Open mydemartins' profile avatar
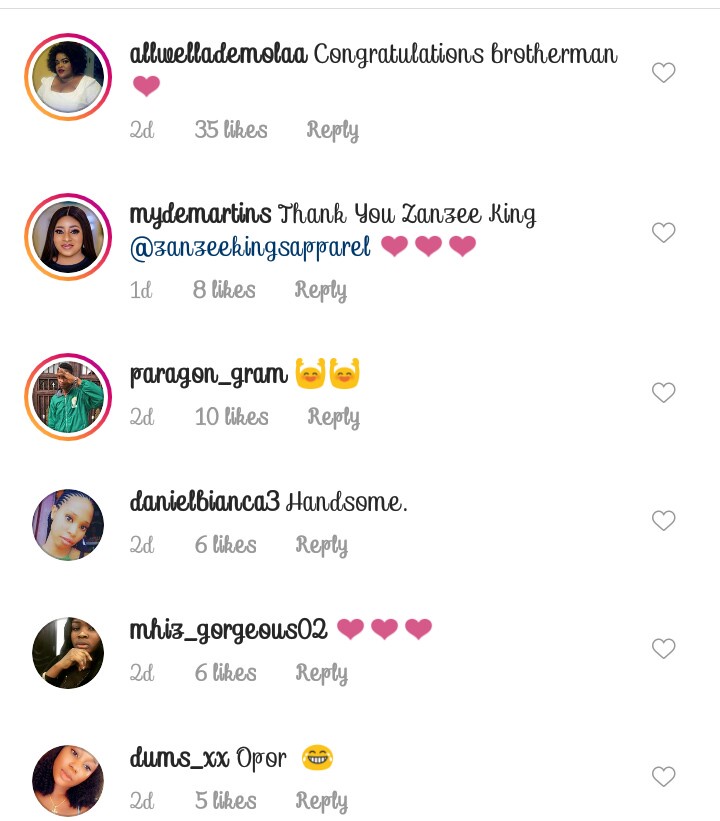The image size is (720, 821). click(68, 238)
